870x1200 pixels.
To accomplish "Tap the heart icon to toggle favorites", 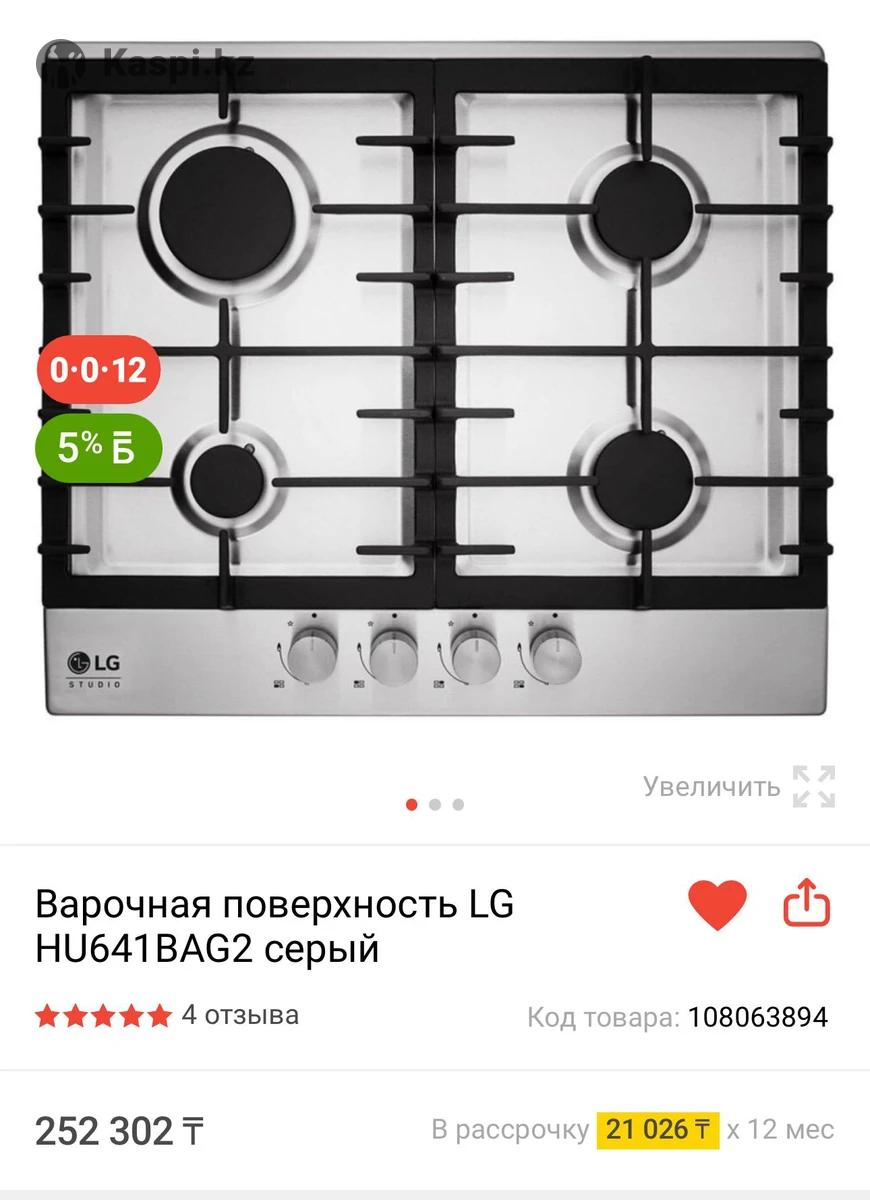I will coord(717,904).
